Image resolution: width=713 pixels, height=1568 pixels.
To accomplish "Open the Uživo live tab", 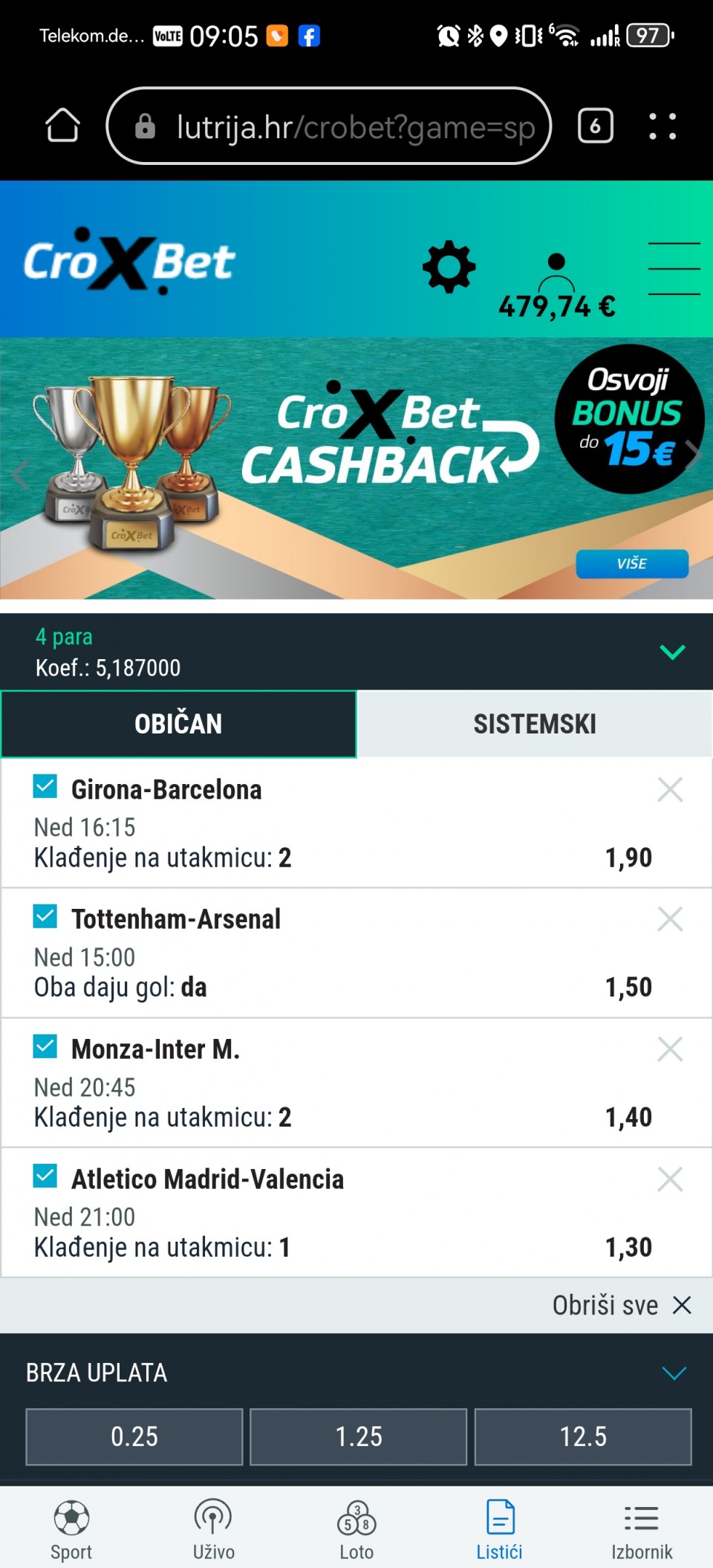I will pyautogui.click(x=213, y=1529).
